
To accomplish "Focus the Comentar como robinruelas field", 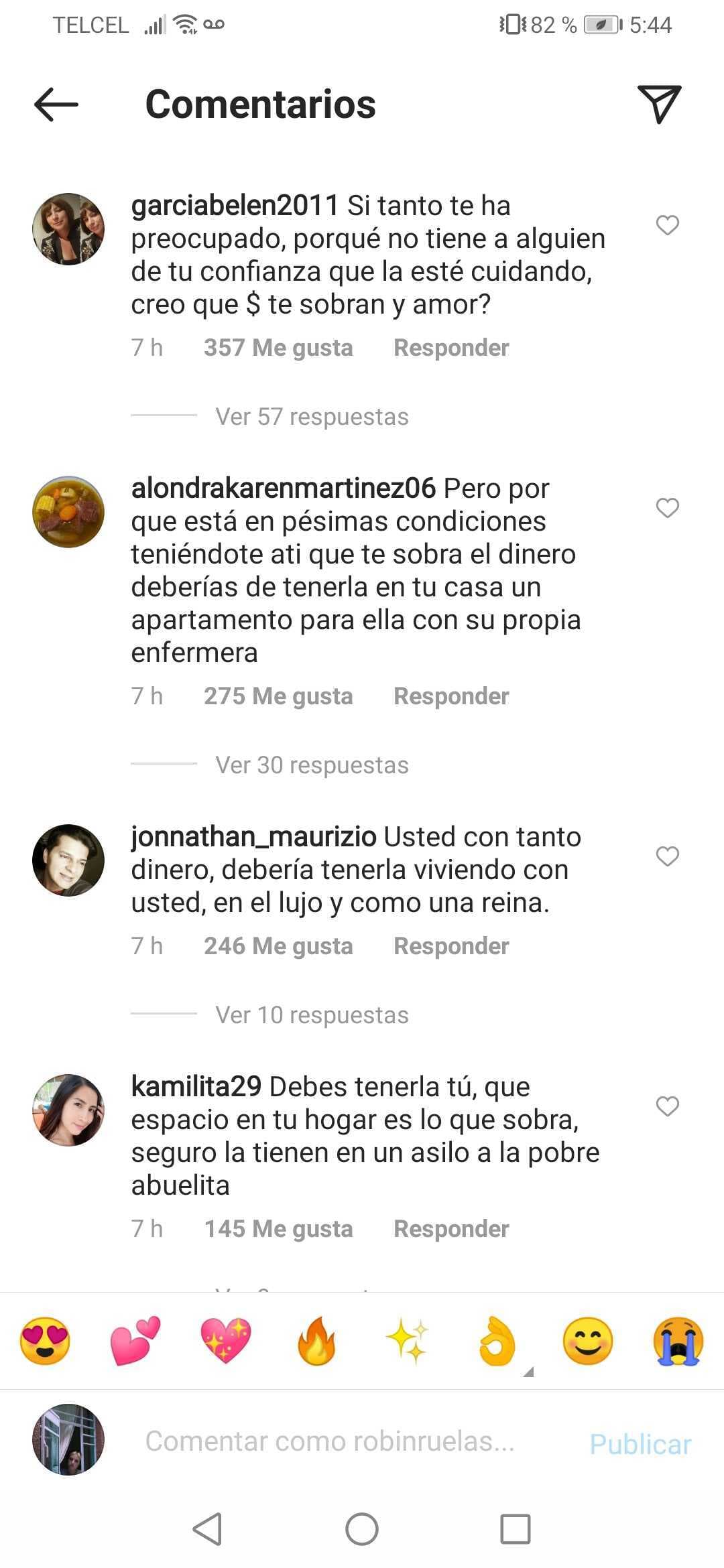I will [330, 1441].
